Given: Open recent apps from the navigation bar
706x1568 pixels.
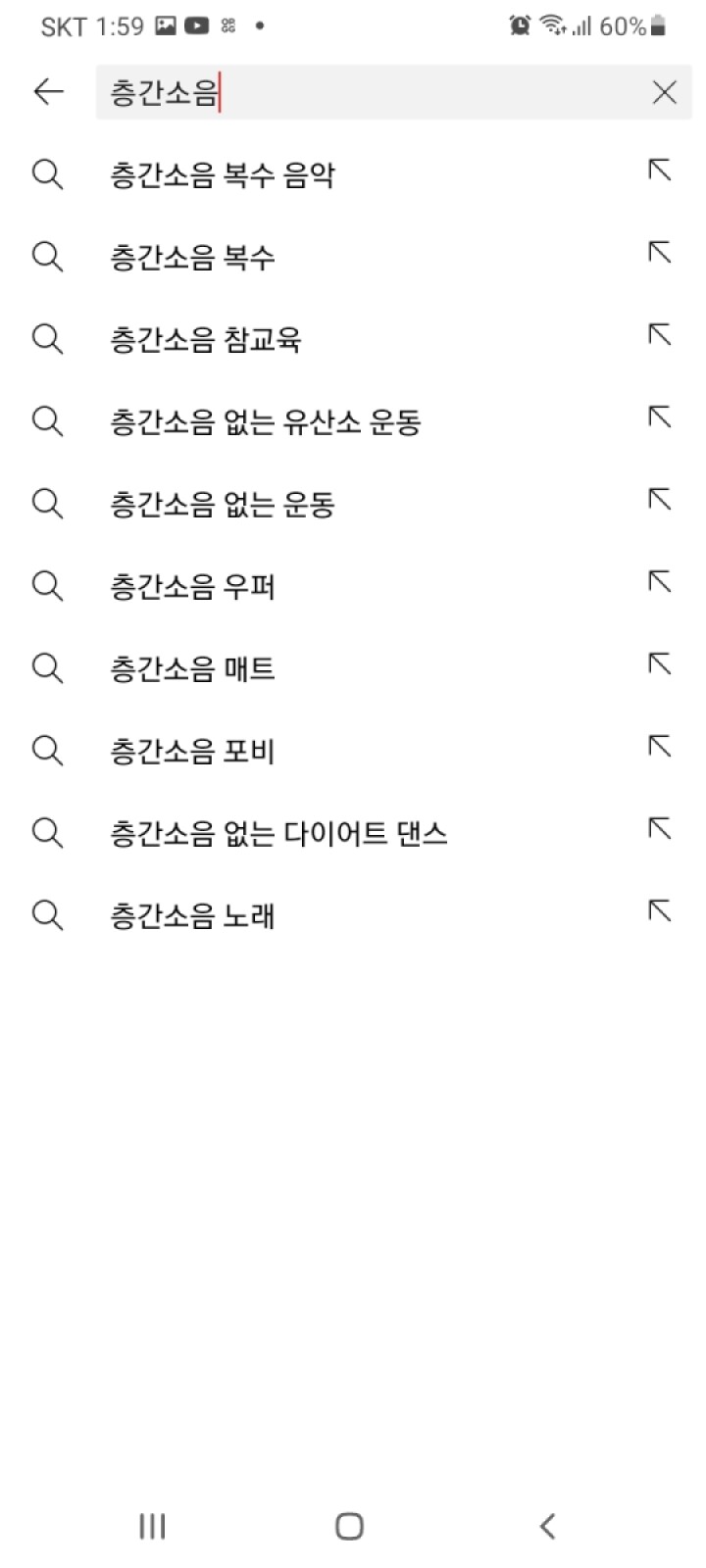Looking at the screenshot, I should tap(152, 1526).
